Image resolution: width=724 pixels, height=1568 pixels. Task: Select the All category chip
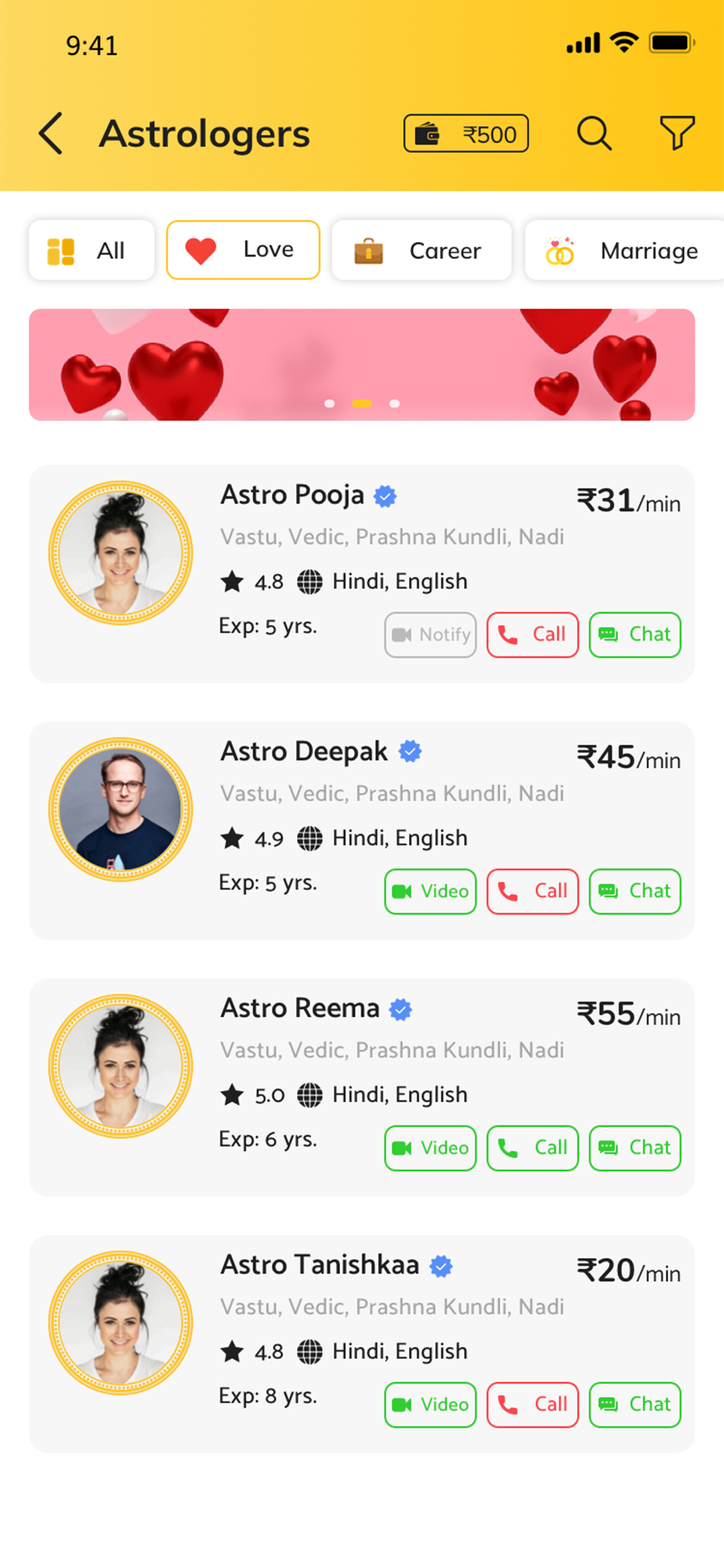coord(92,250)
